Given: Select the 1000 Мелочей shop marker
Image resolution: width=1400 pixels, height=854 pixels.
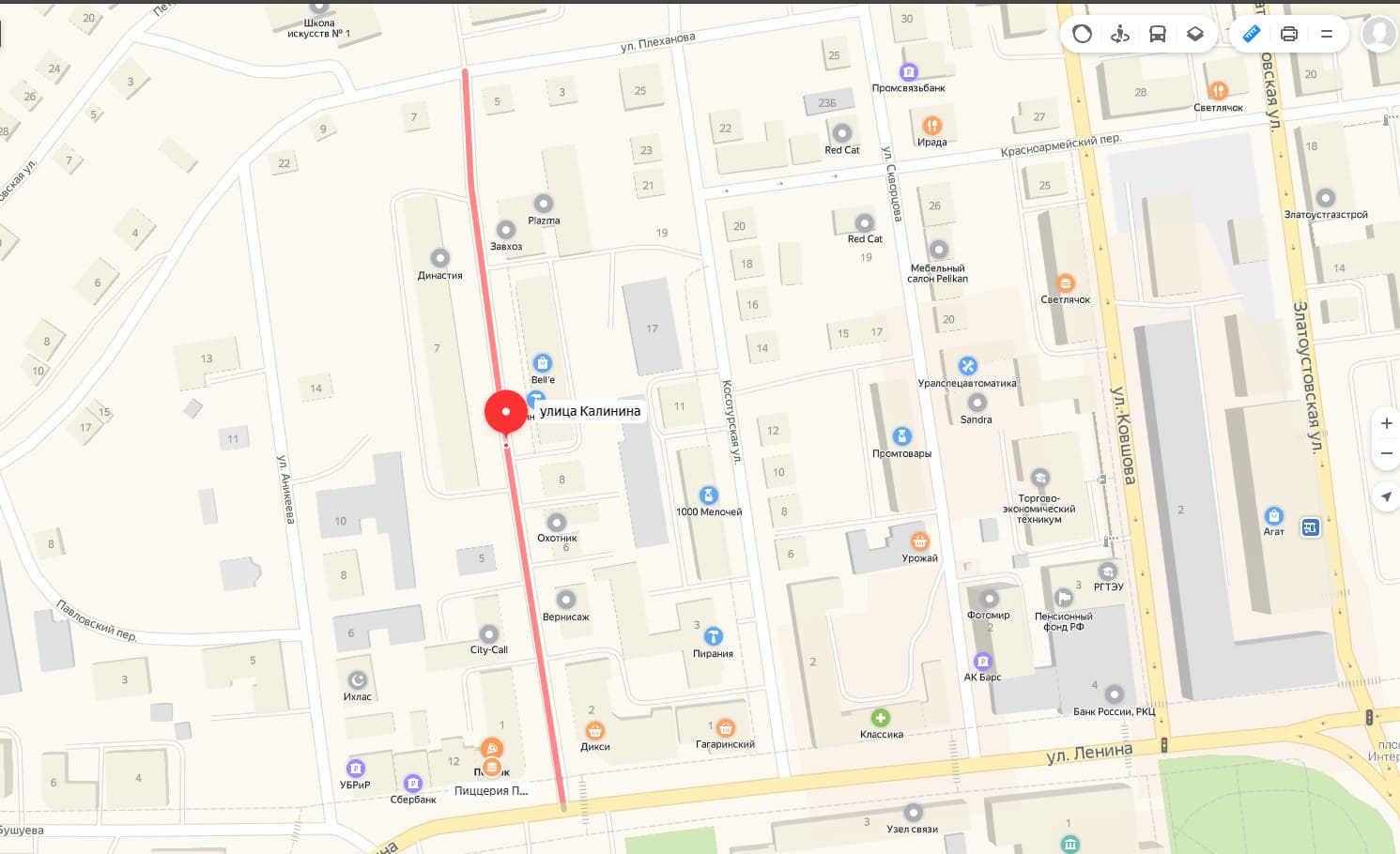Looking at the screenshot, I should click(x=709, y=496).
